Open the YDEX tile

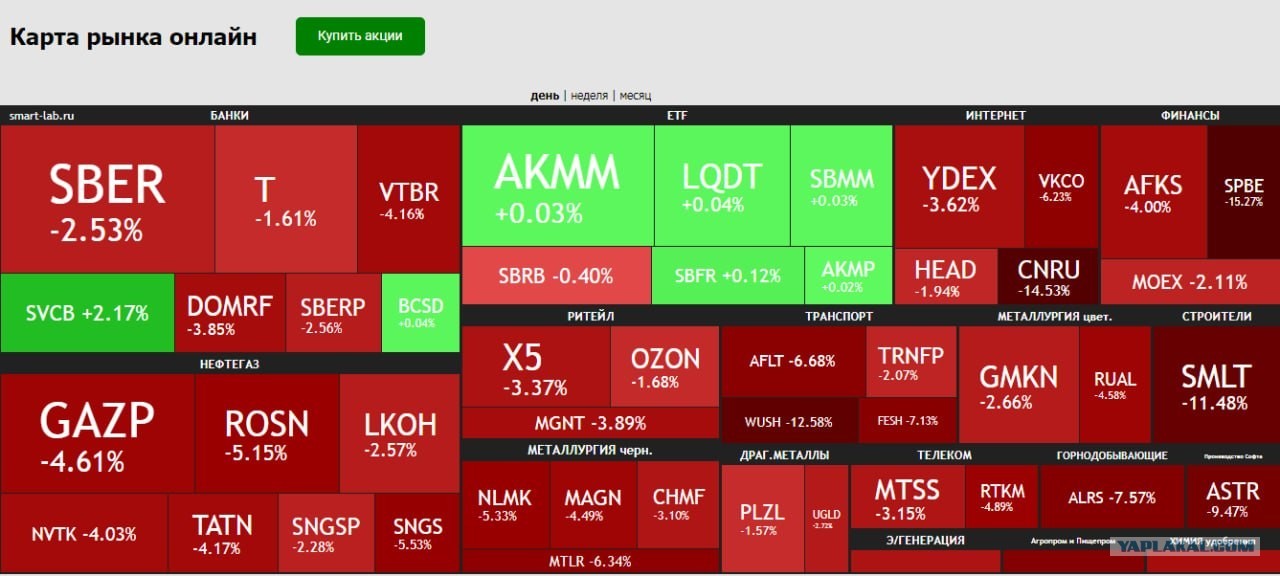click(x=959, y=186)
